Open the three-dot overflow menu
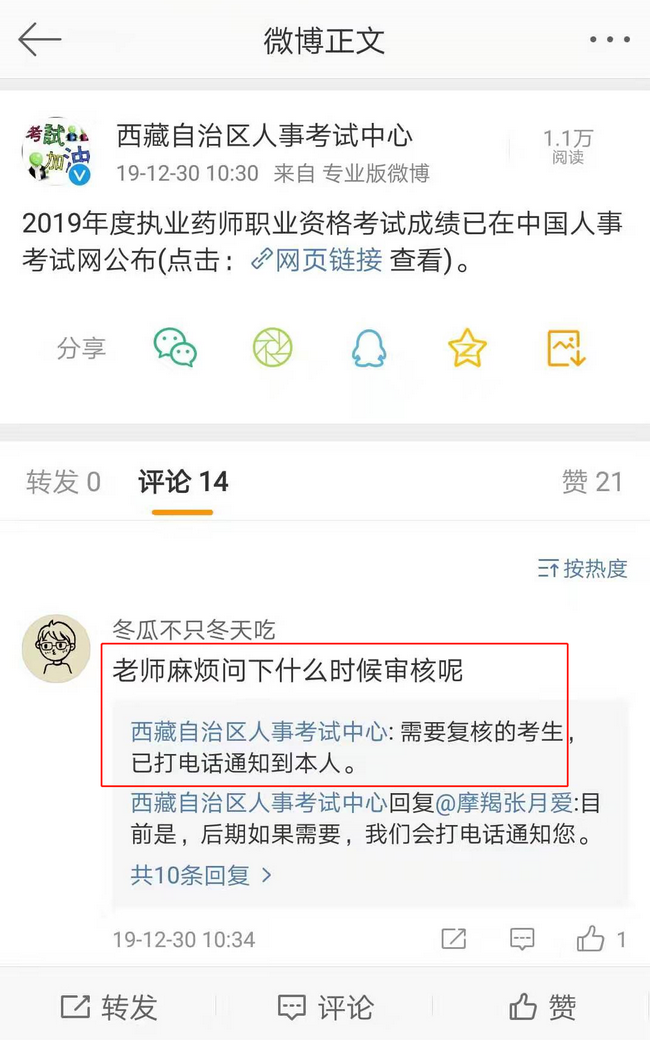 609,40
